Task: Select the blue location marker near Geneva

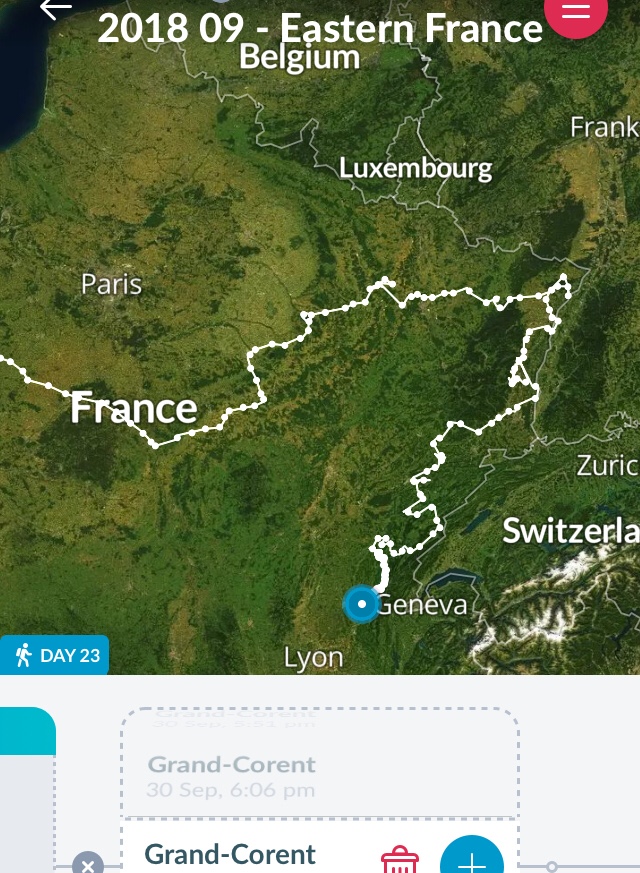Action: coord(360,605)
